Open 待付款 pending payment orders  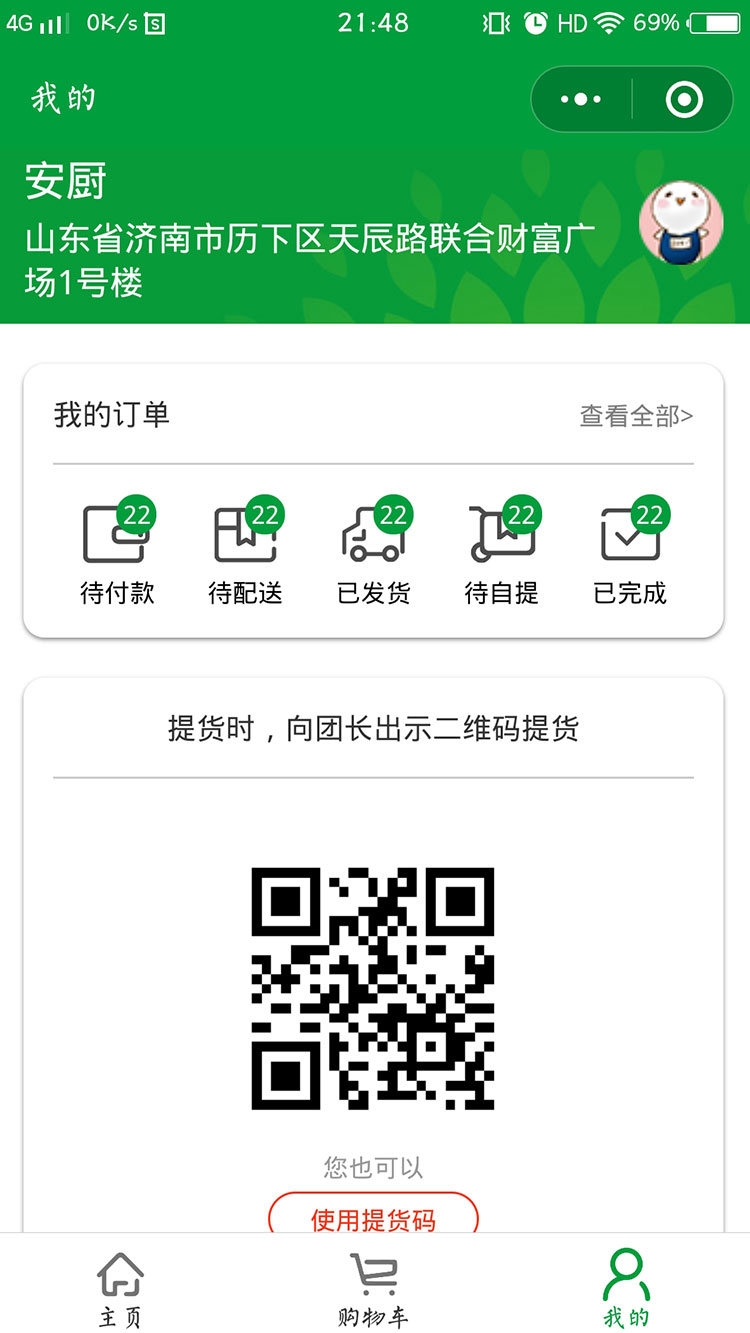click(117, 553)
